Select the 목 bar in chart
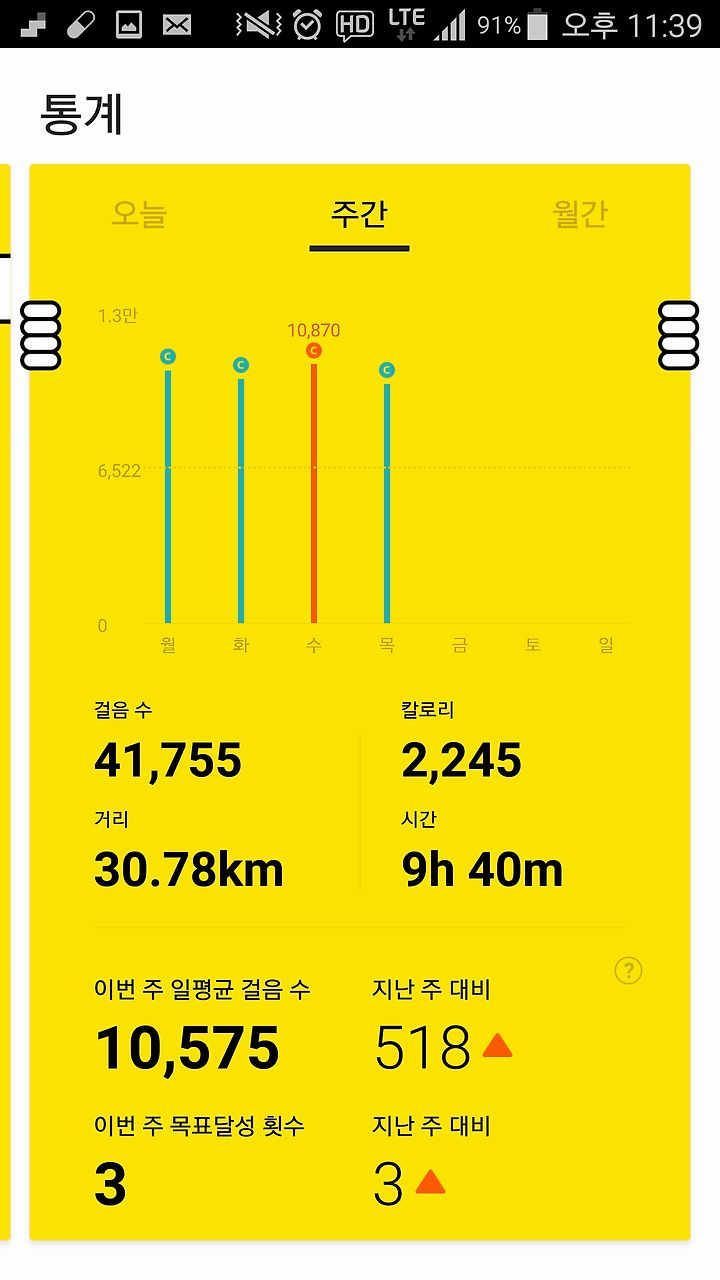The width and height of the screenshot is (720, 1280). 387,496
